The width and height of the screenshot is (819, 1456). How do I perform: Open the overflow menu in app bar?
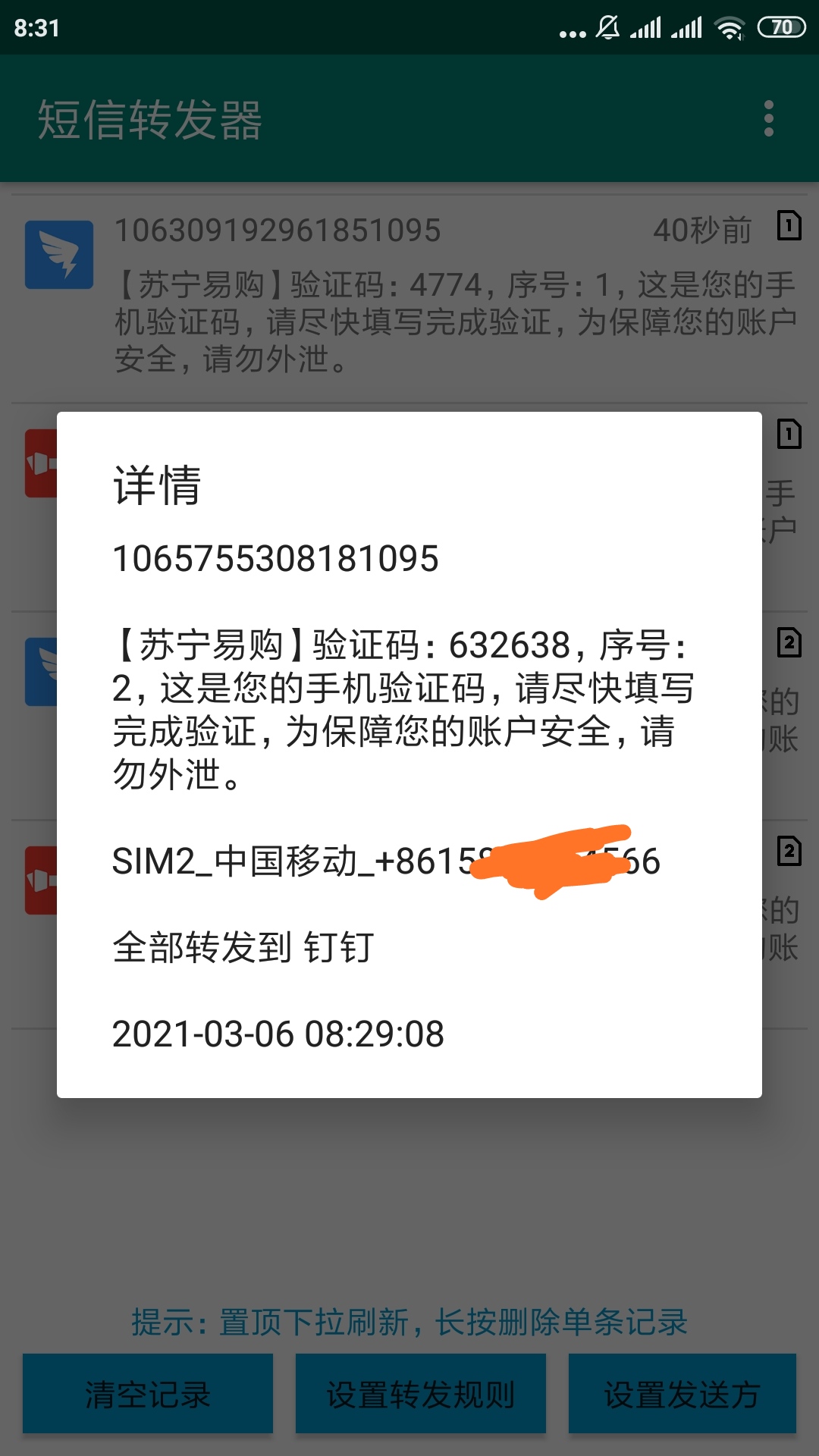768,119
